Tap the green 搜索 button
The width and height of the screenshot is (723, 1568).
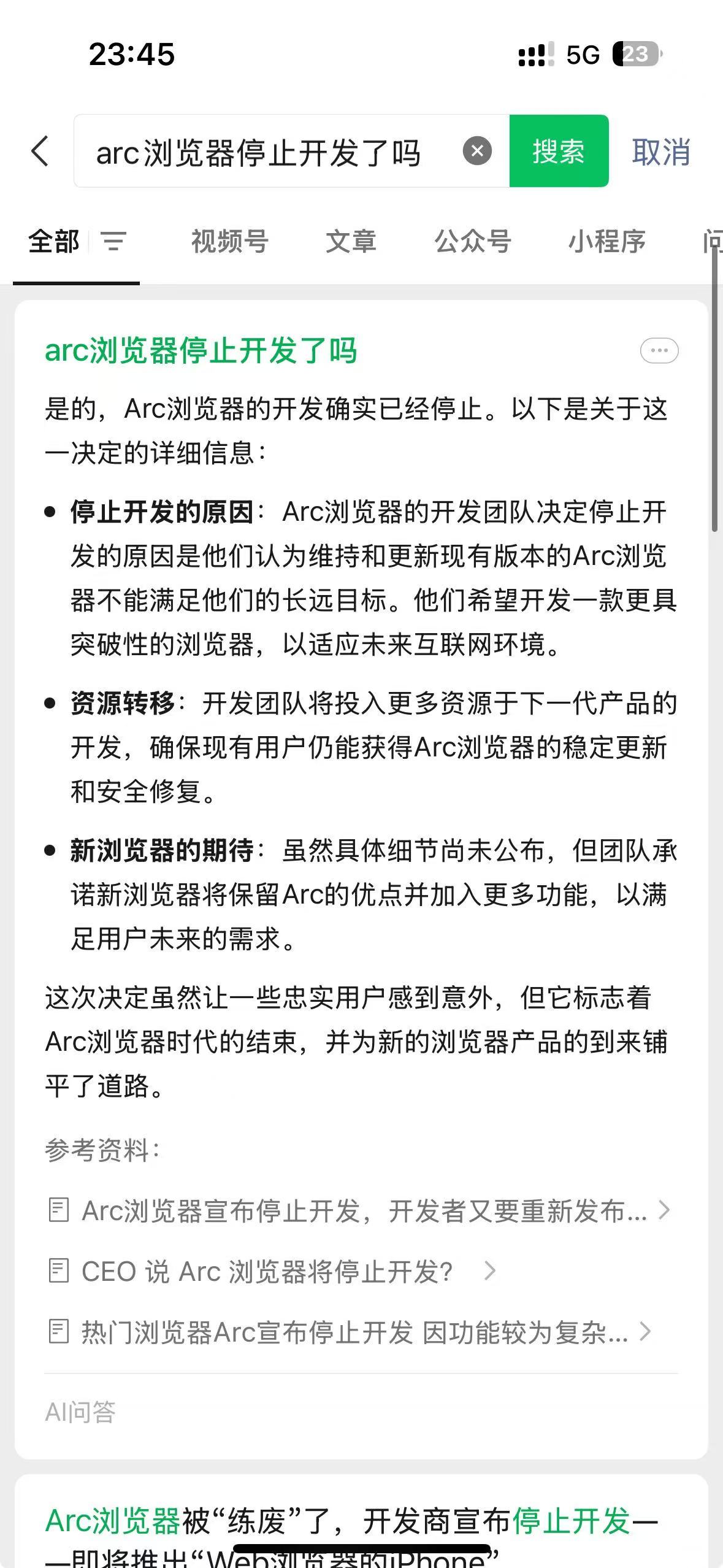(559, 151)
